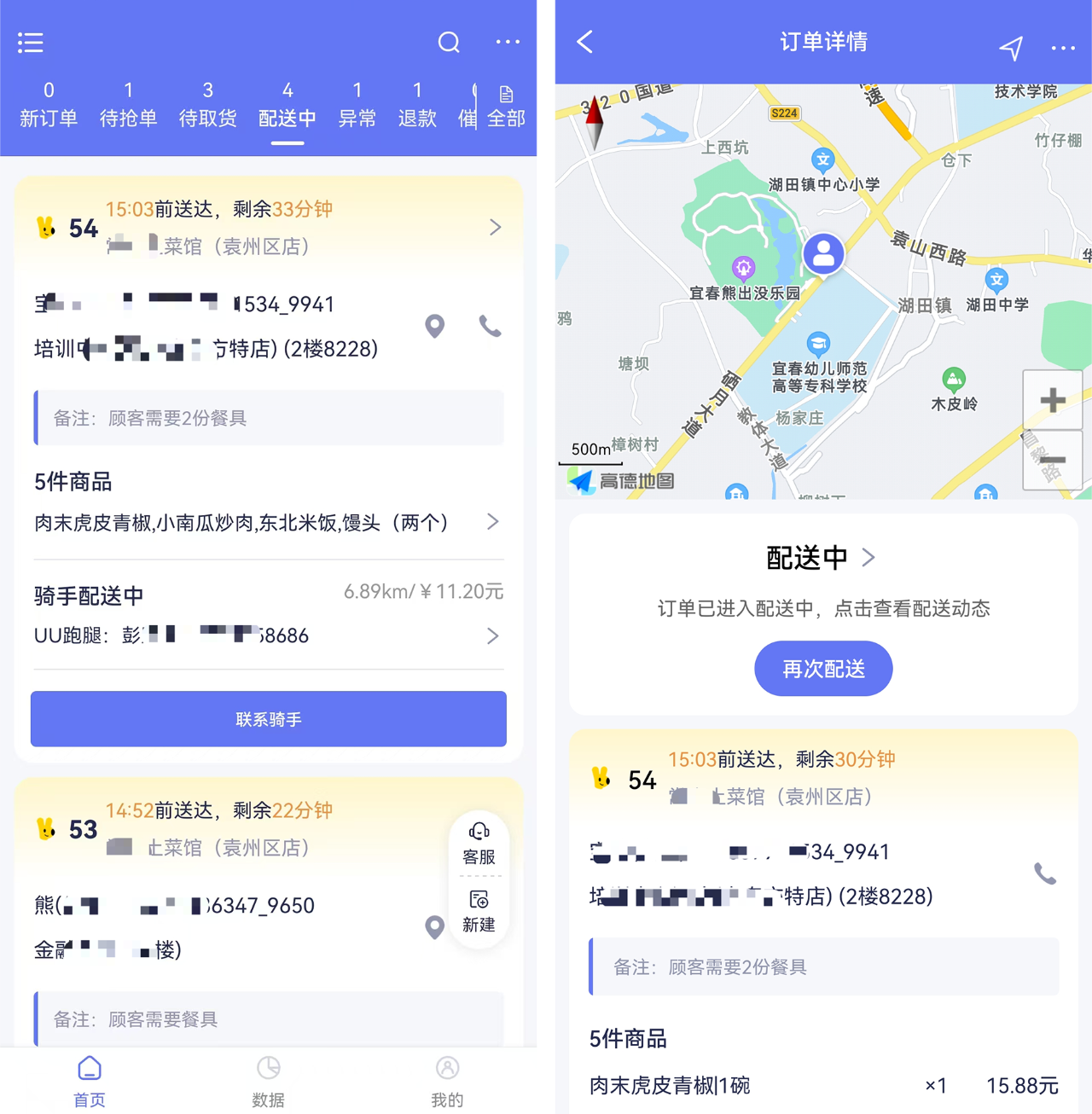The image size is (1092, 1114).
Task: Switch to 待取货 tab
Action: click(x=207, y=105)
